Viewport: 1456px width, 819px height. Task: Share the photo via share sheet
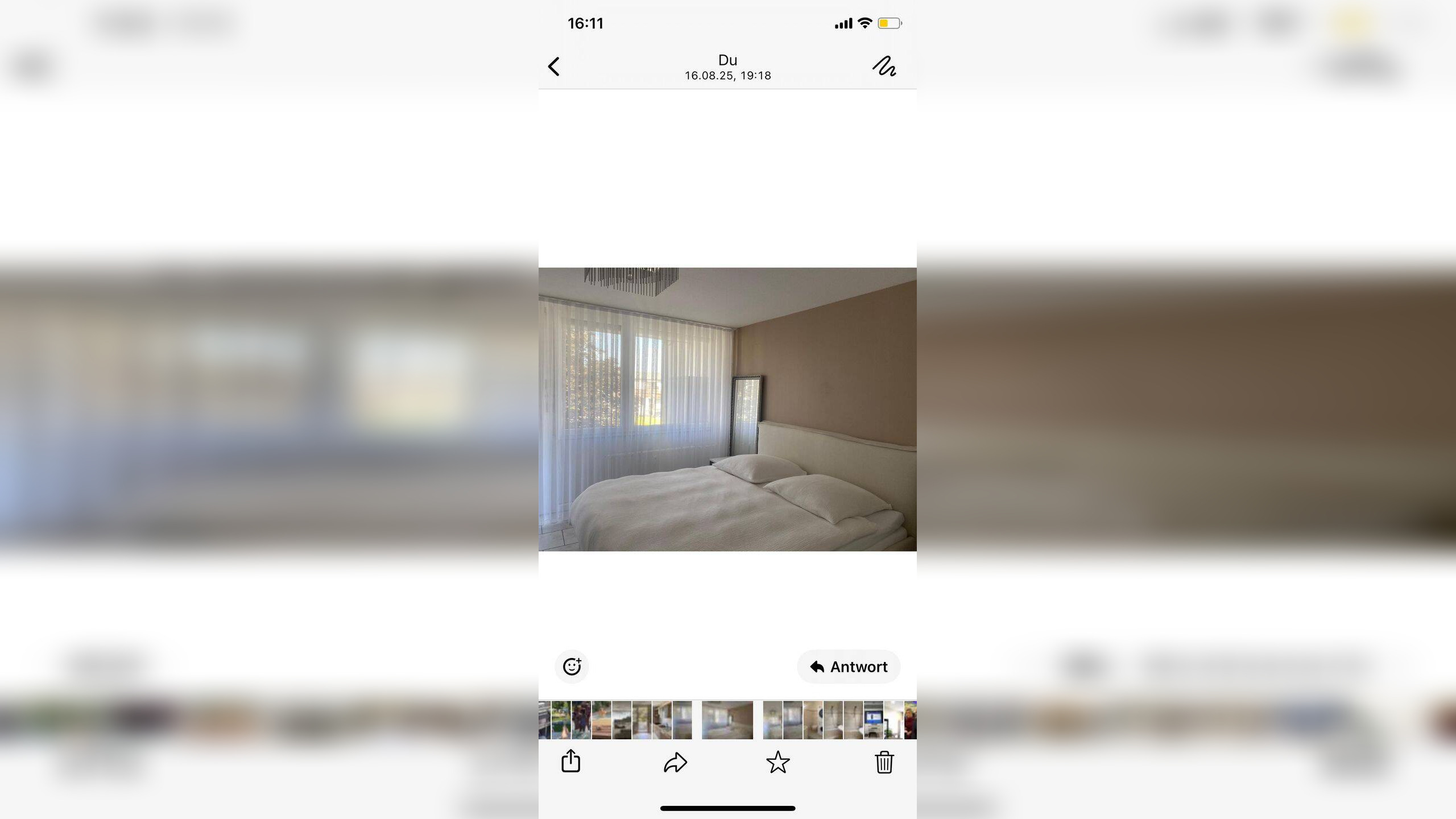(x=570, y=762)
